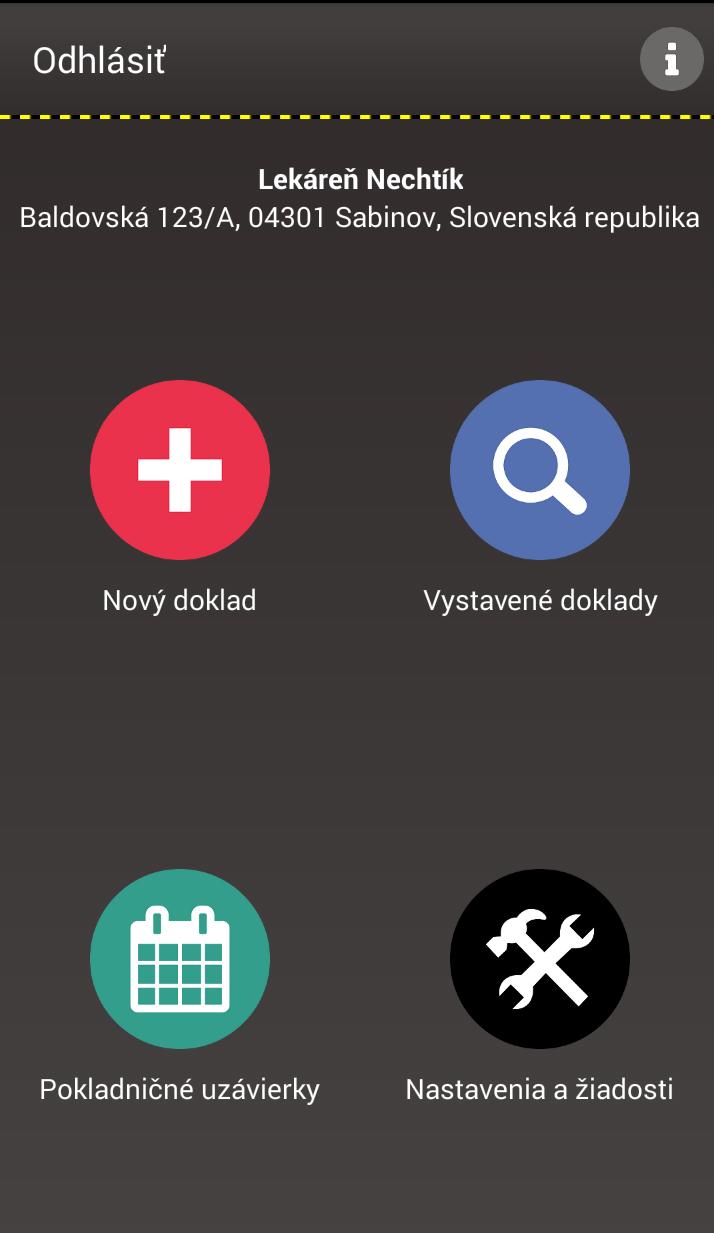Open Nastavenia a žiadosti settings

pos(540,958)
